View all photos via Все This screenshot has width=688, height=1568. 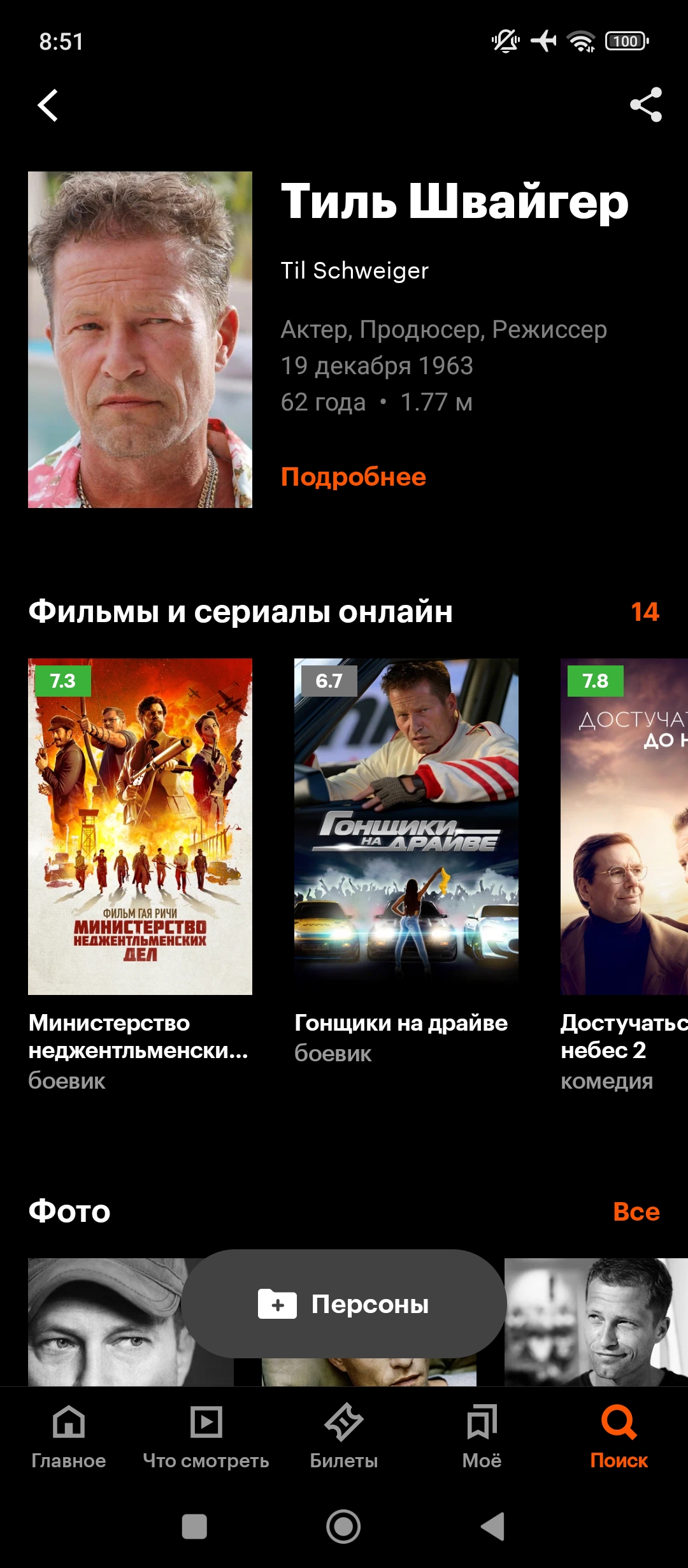(636, 1212)
